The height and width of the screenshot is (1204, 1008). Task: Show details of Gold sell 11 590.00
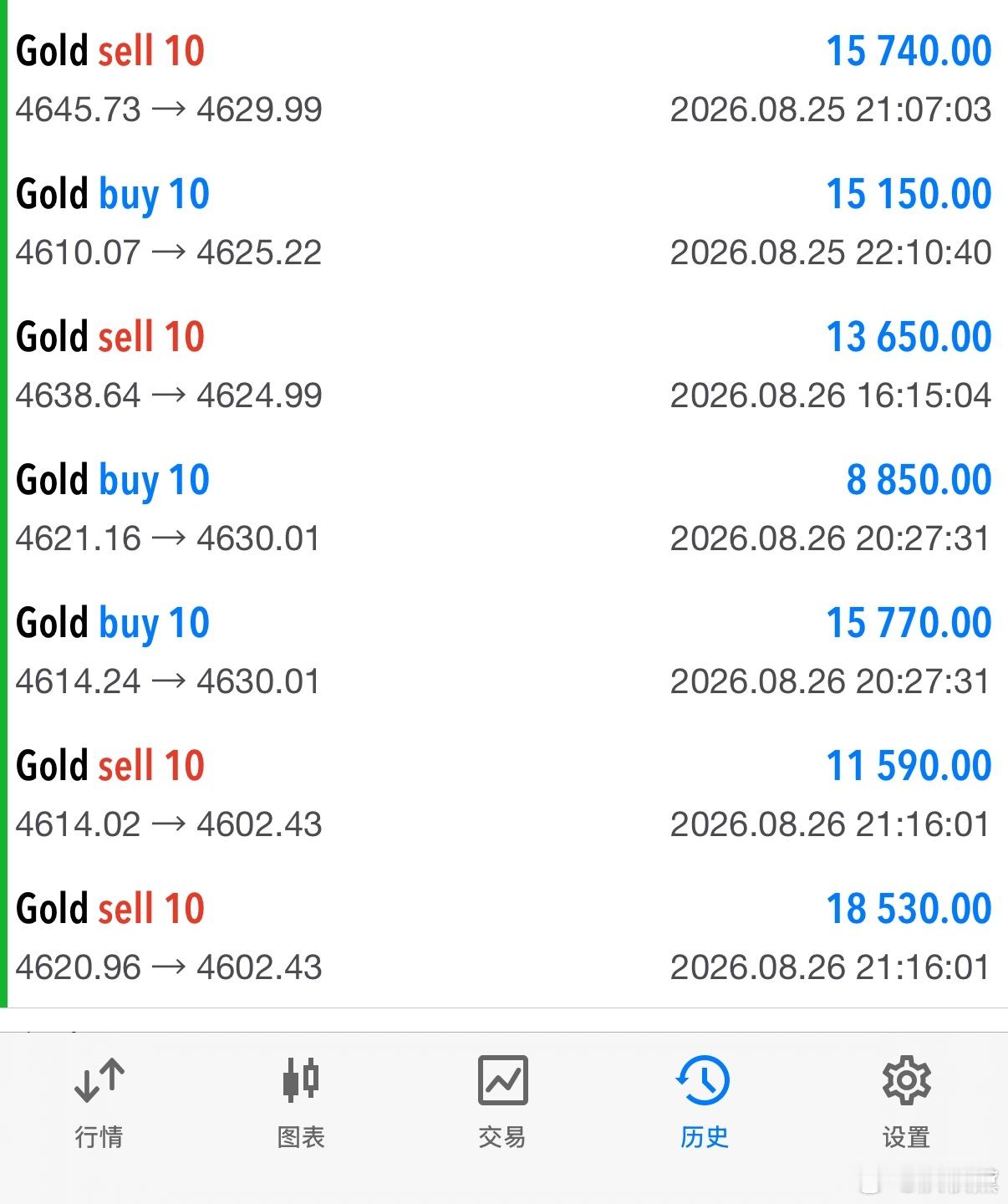point(504,793)
